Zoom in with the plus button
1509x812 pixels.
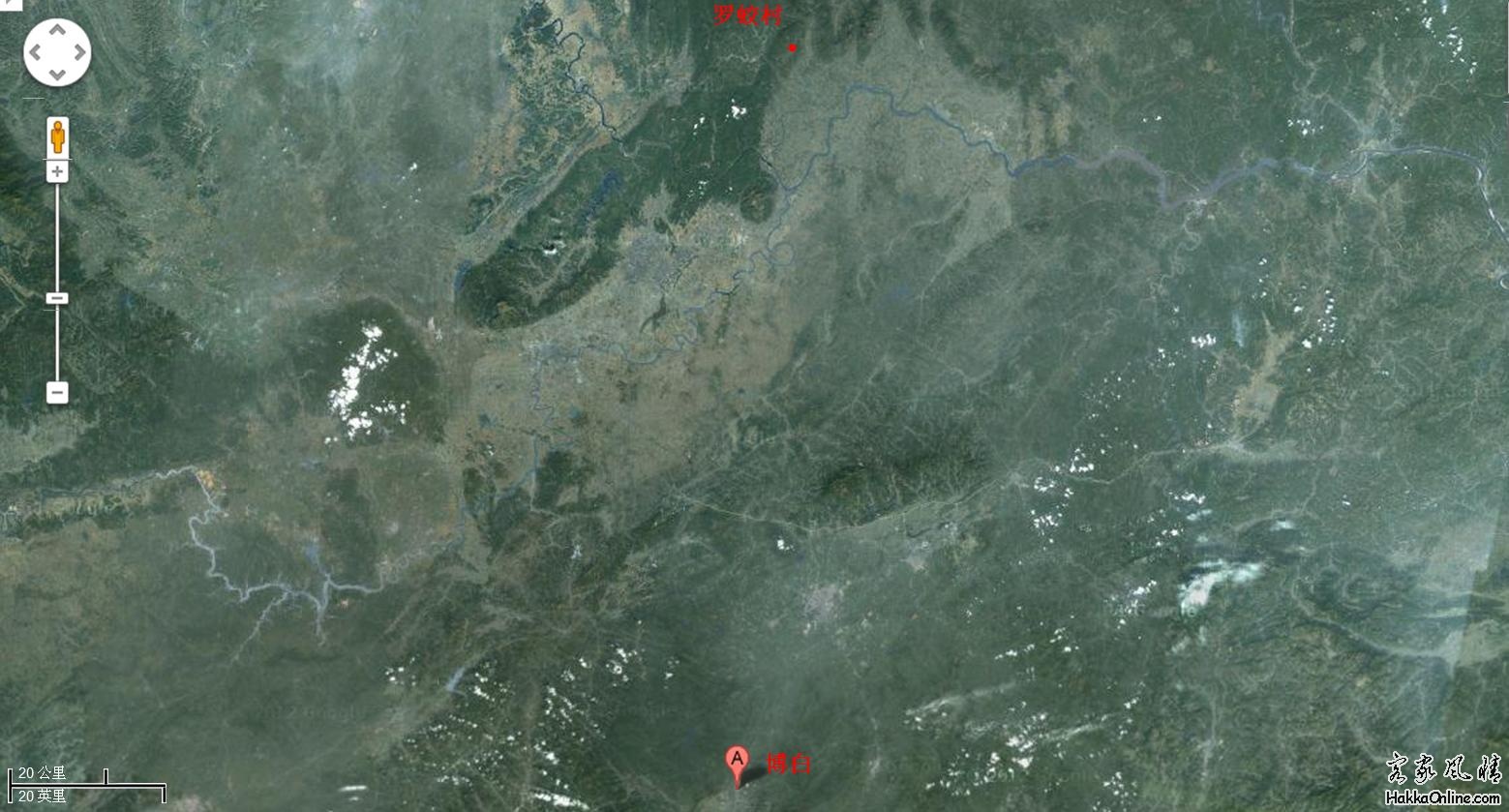(x=57, y=172)
